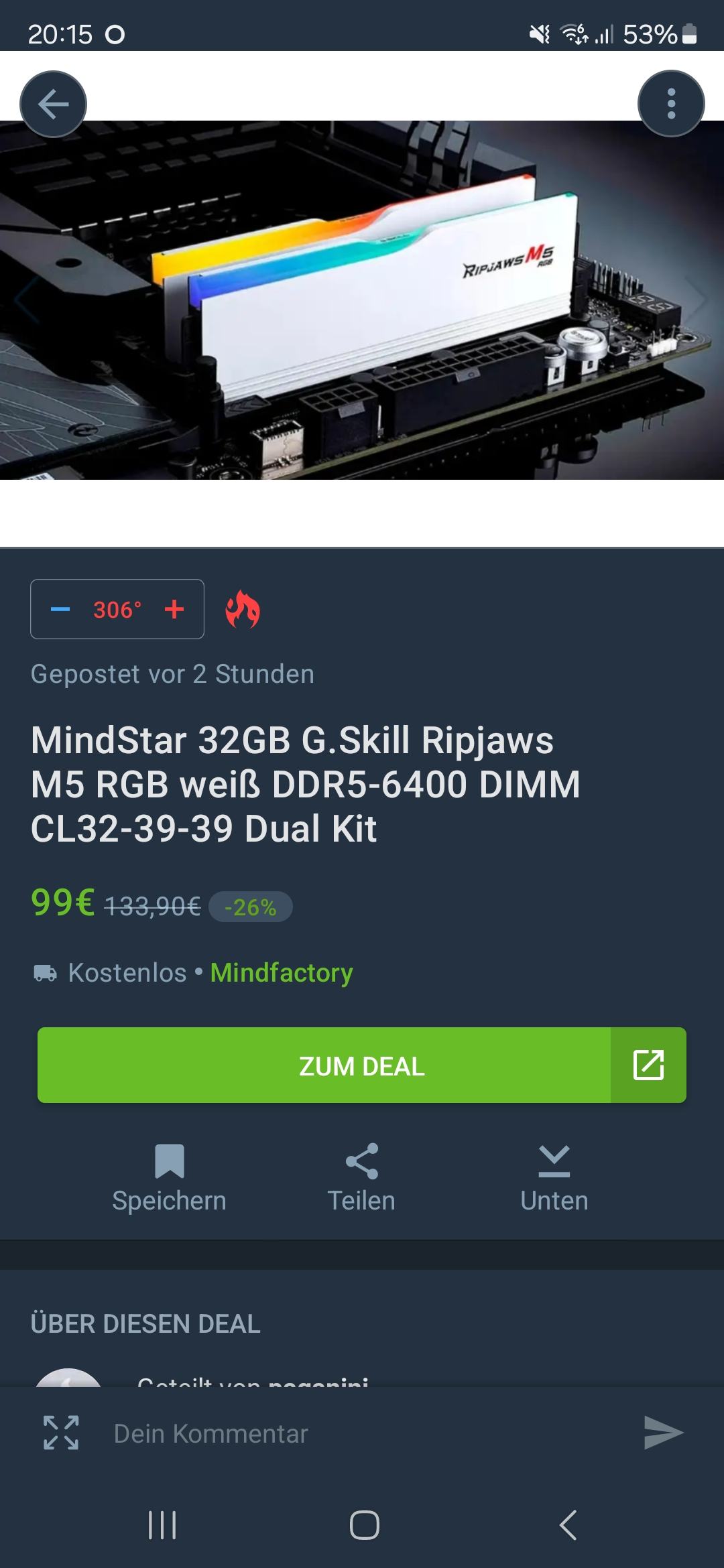
Task: Vote the deal colder with minus
Action: click(60, 609)
